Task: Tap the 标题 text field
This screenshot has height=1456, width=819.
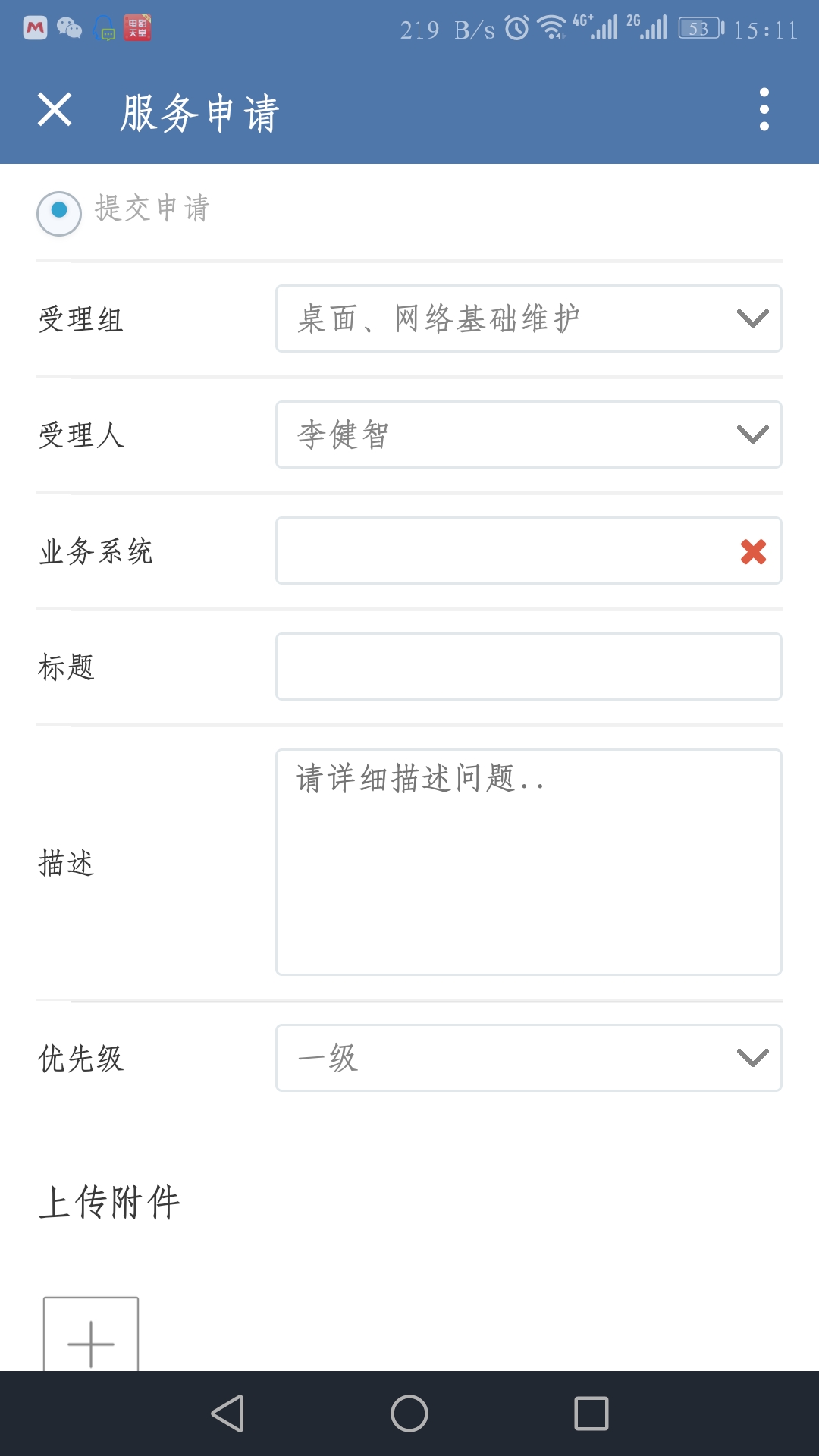Action: click(x=529, y=667)
